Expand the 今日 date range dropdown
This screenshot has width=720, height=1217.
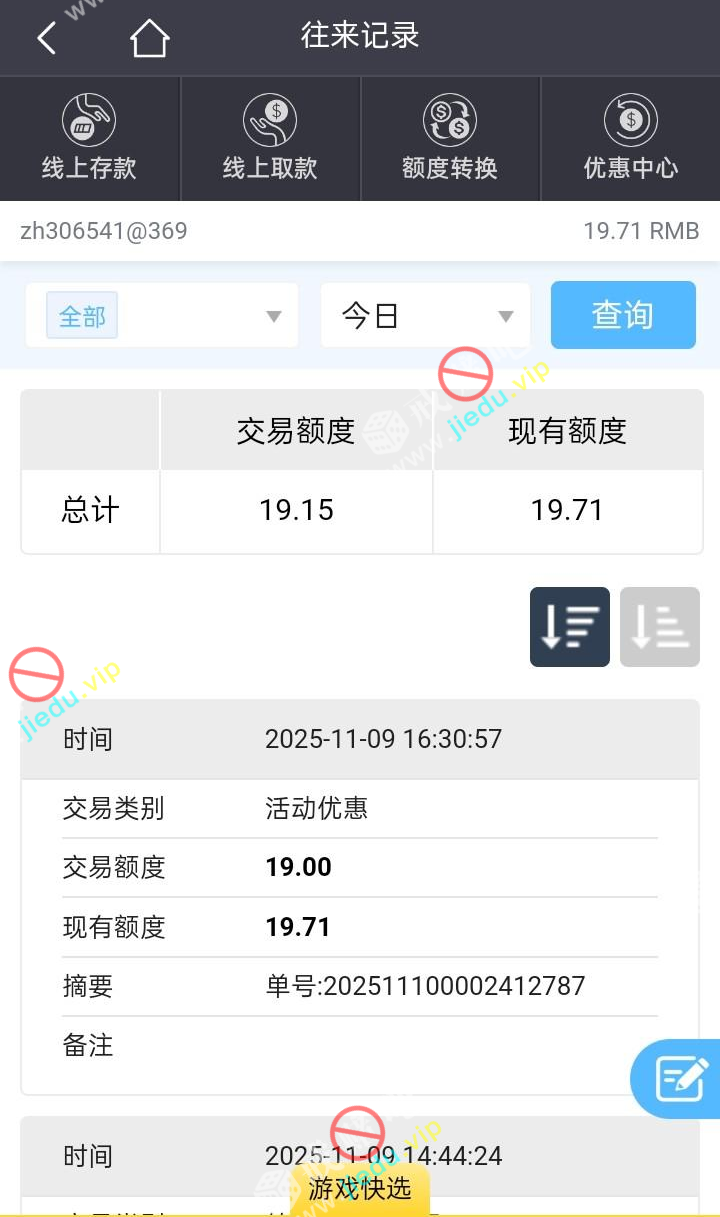425,316
